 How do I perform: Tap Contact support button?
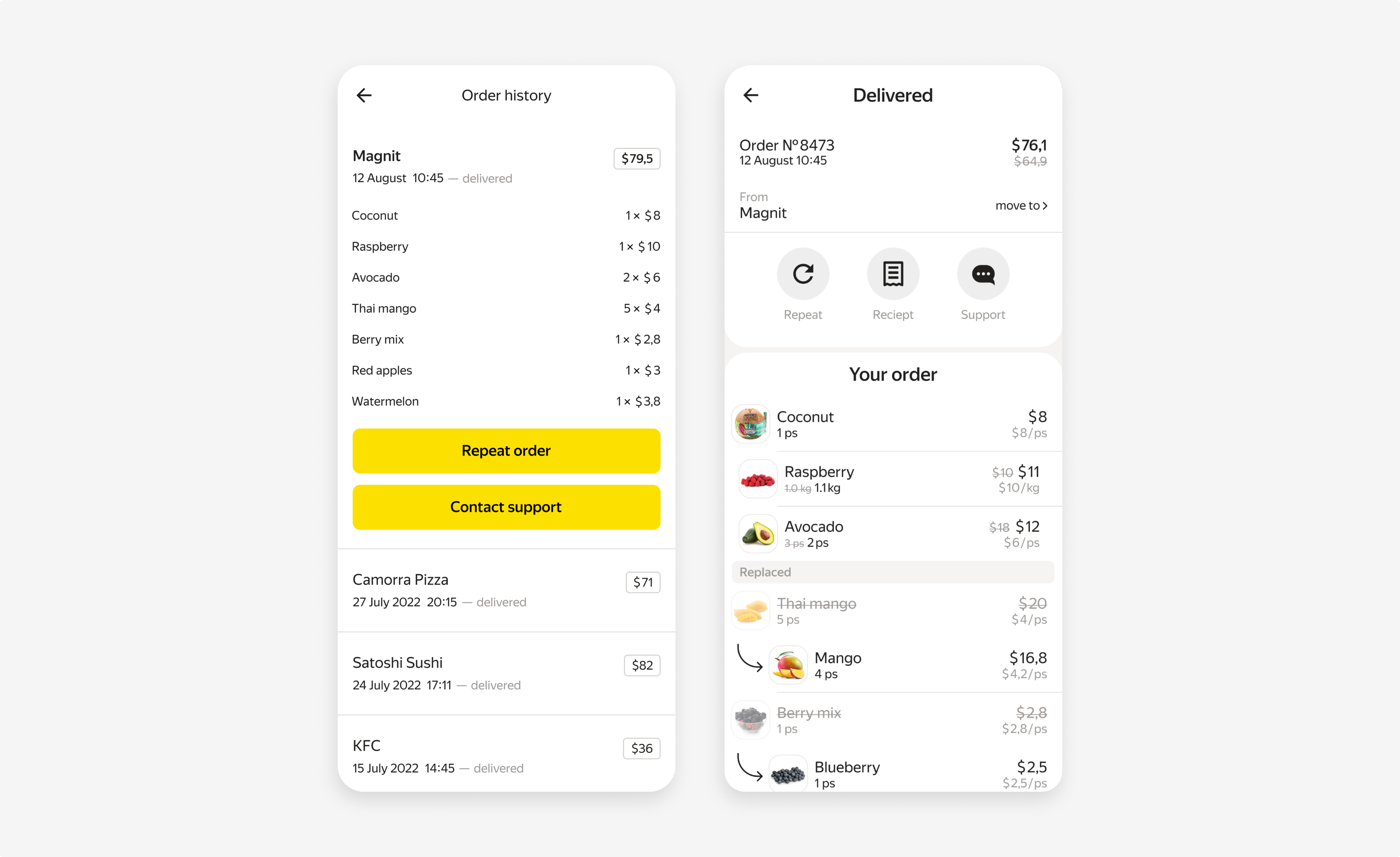[x=506, y=507]
